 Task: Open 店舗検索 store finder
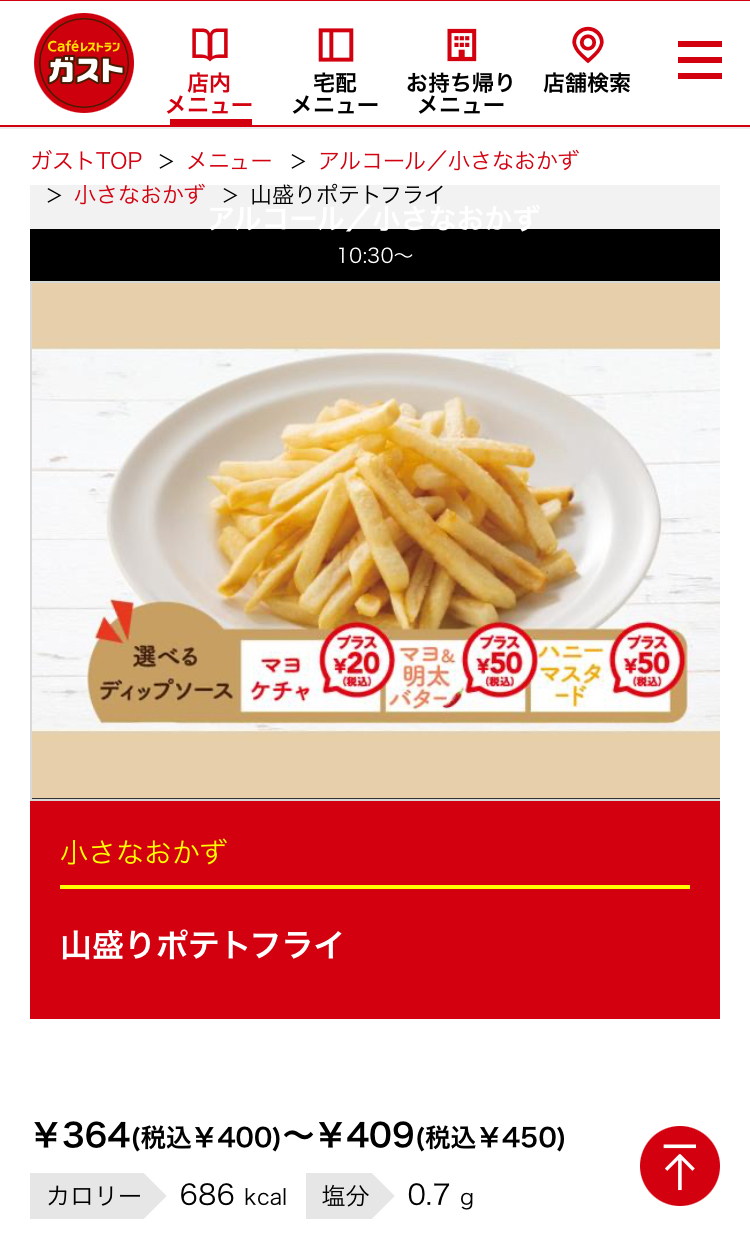587,62
